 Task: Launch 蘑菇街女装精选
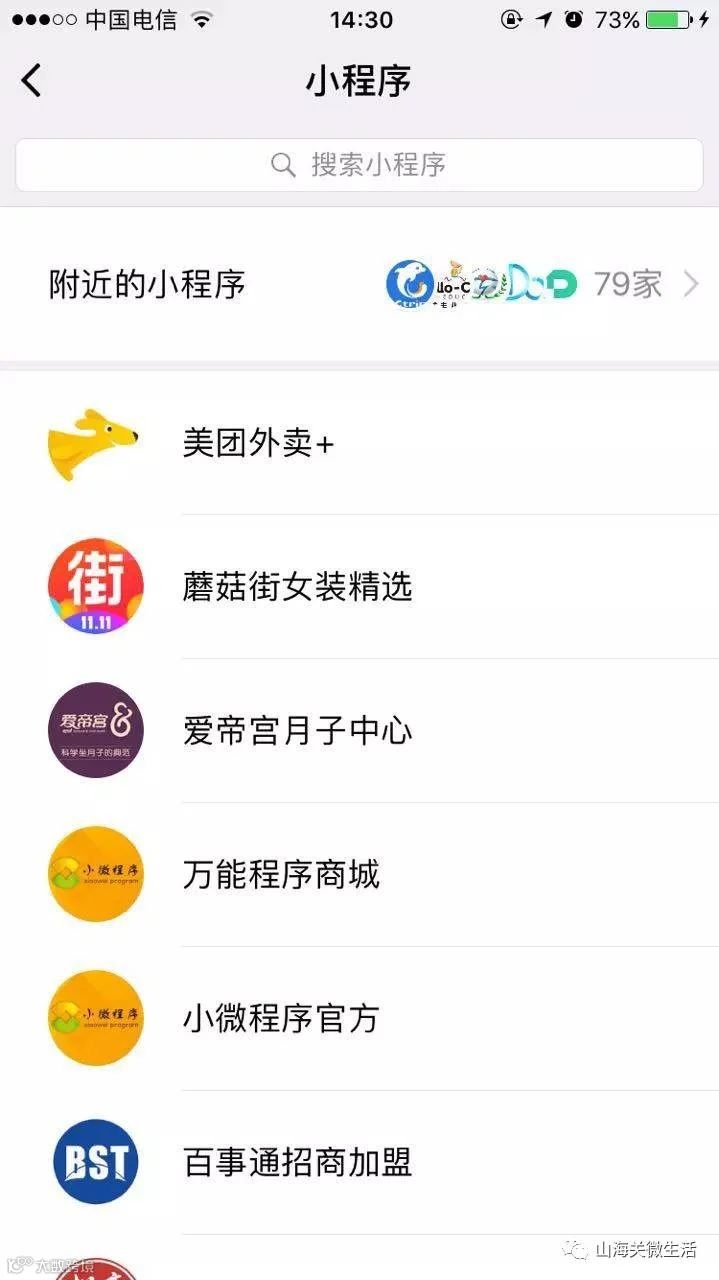(x=359, y=587)
